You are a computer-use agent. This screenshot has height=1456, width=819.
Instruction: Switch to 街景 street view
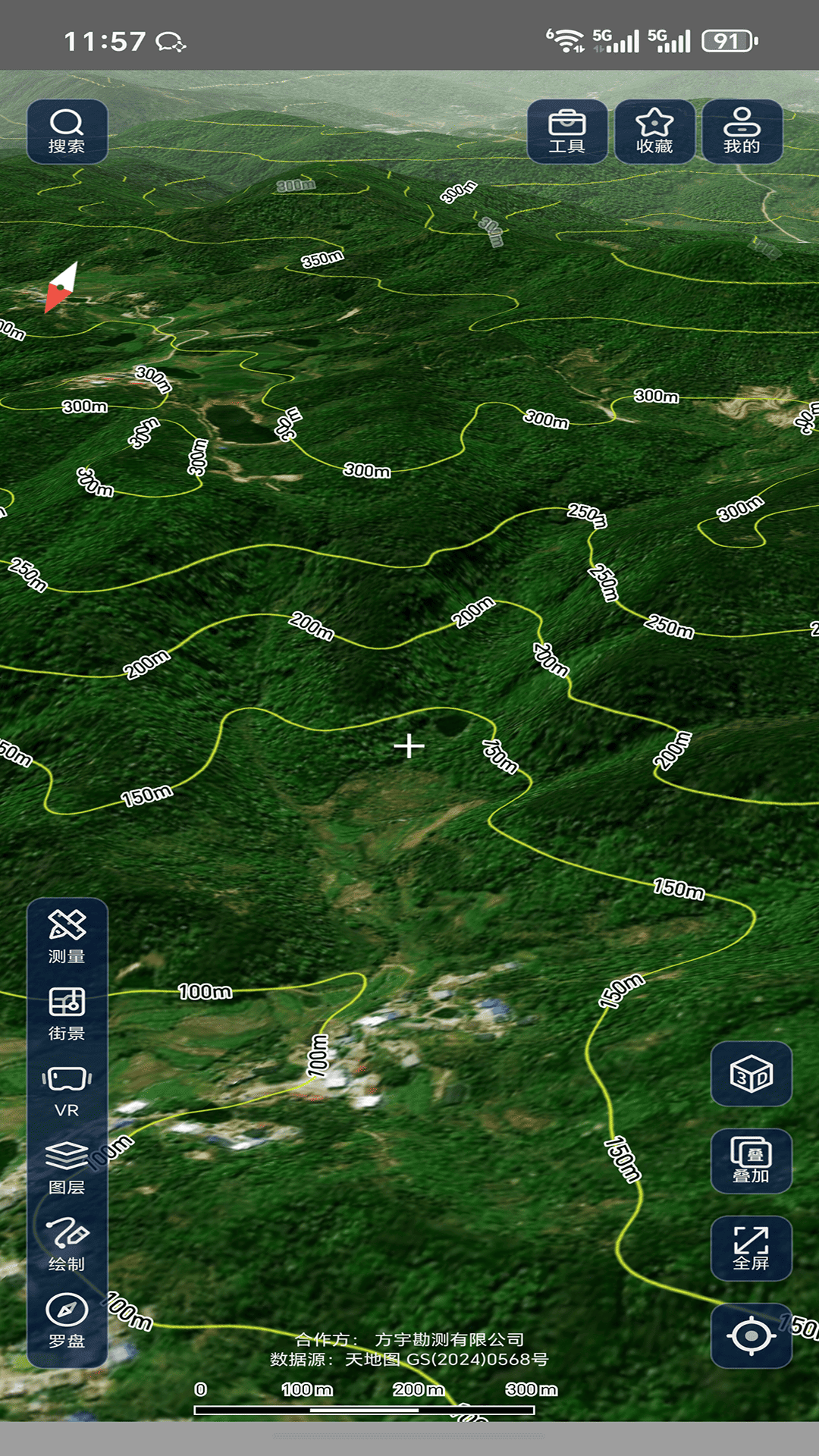point(67,1014)
